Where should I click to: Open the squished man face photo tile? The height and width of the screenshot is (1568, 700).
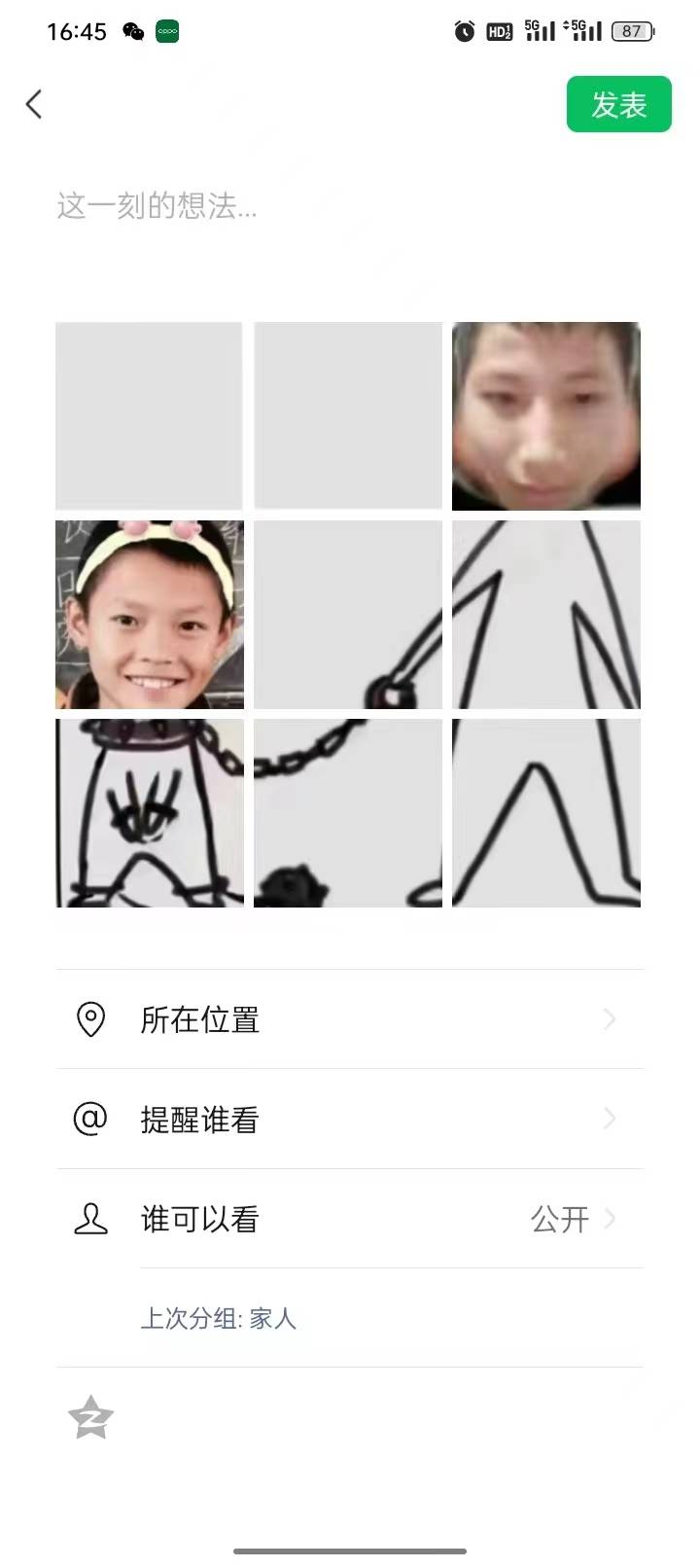click(x=545, y=416)
